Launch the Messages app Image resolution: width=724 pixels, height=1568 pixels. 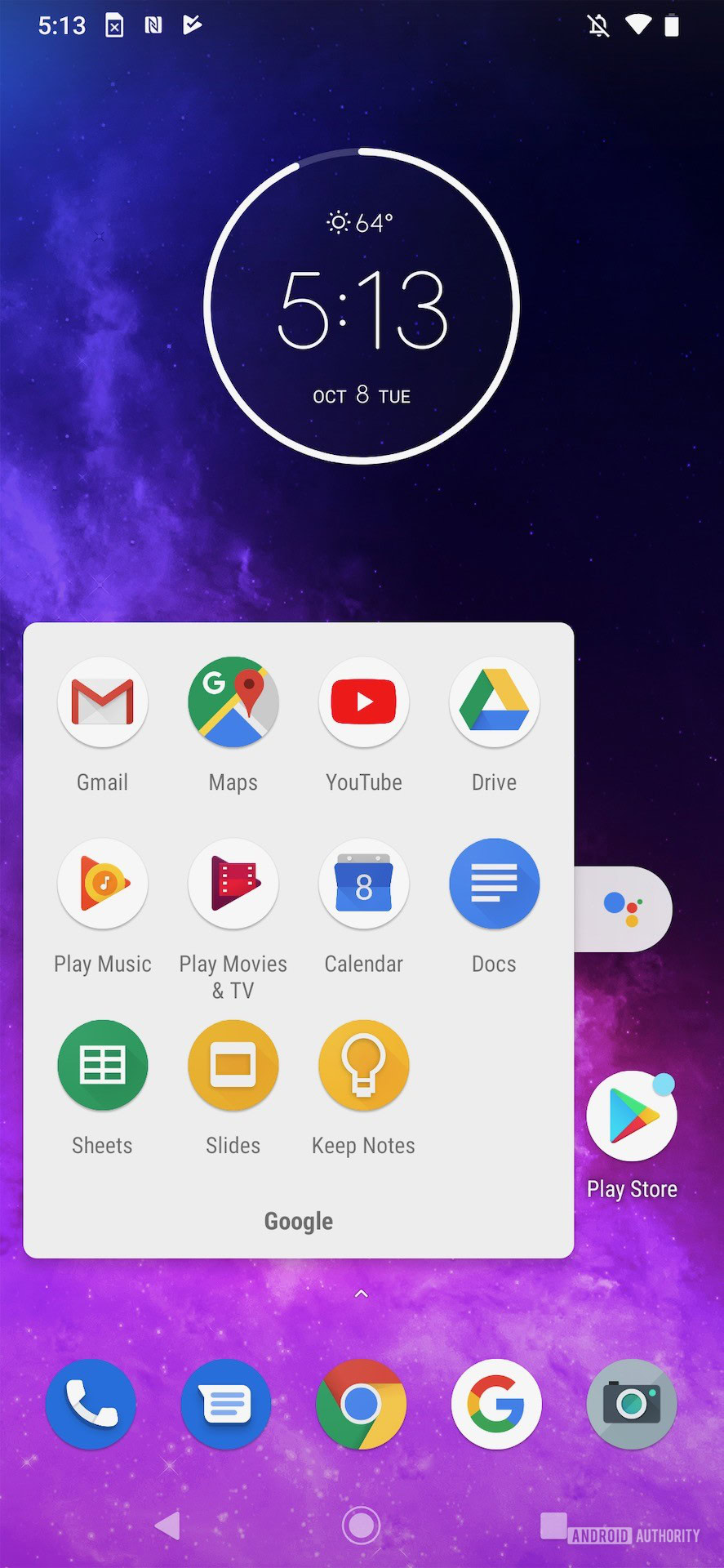click(226, 1404)
